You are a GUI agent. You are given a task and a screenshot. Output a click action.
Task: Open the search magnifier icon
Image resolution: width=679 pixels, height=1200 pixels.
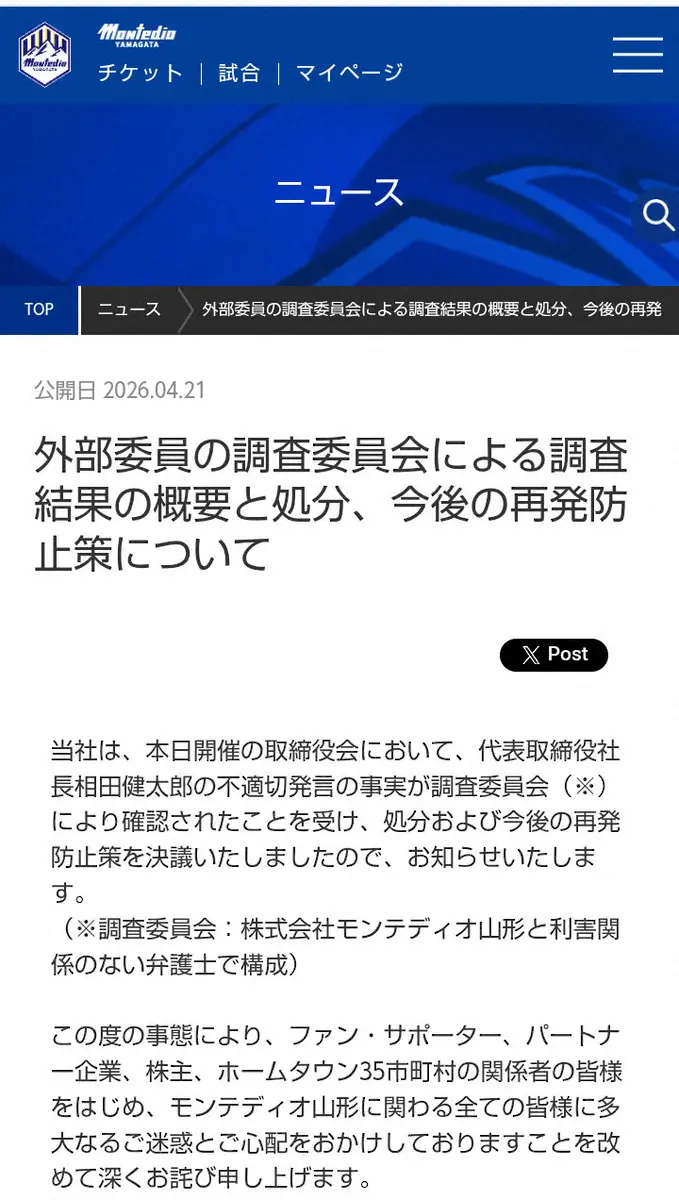657,215
